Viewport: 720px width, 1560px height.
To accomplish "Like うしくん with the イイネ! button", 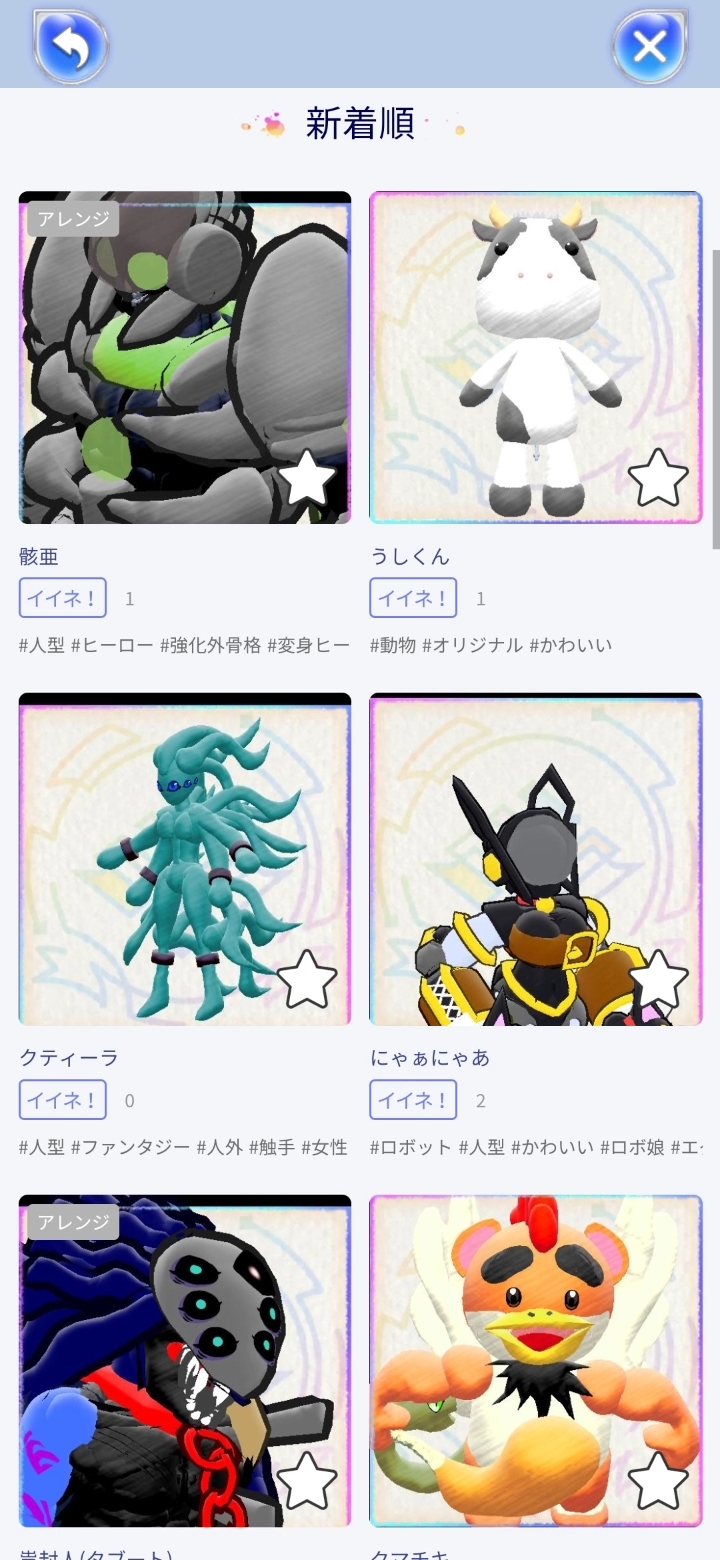I will point(413,598).
